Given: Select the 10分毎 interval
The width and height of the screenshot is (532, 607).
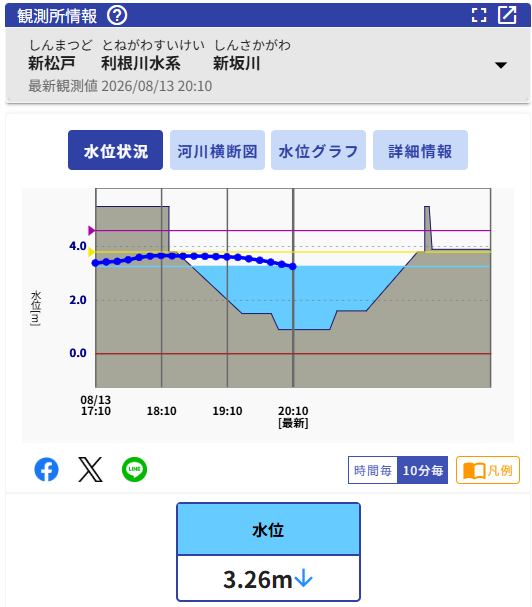Looking at the screenshot, I should [422, 470].
